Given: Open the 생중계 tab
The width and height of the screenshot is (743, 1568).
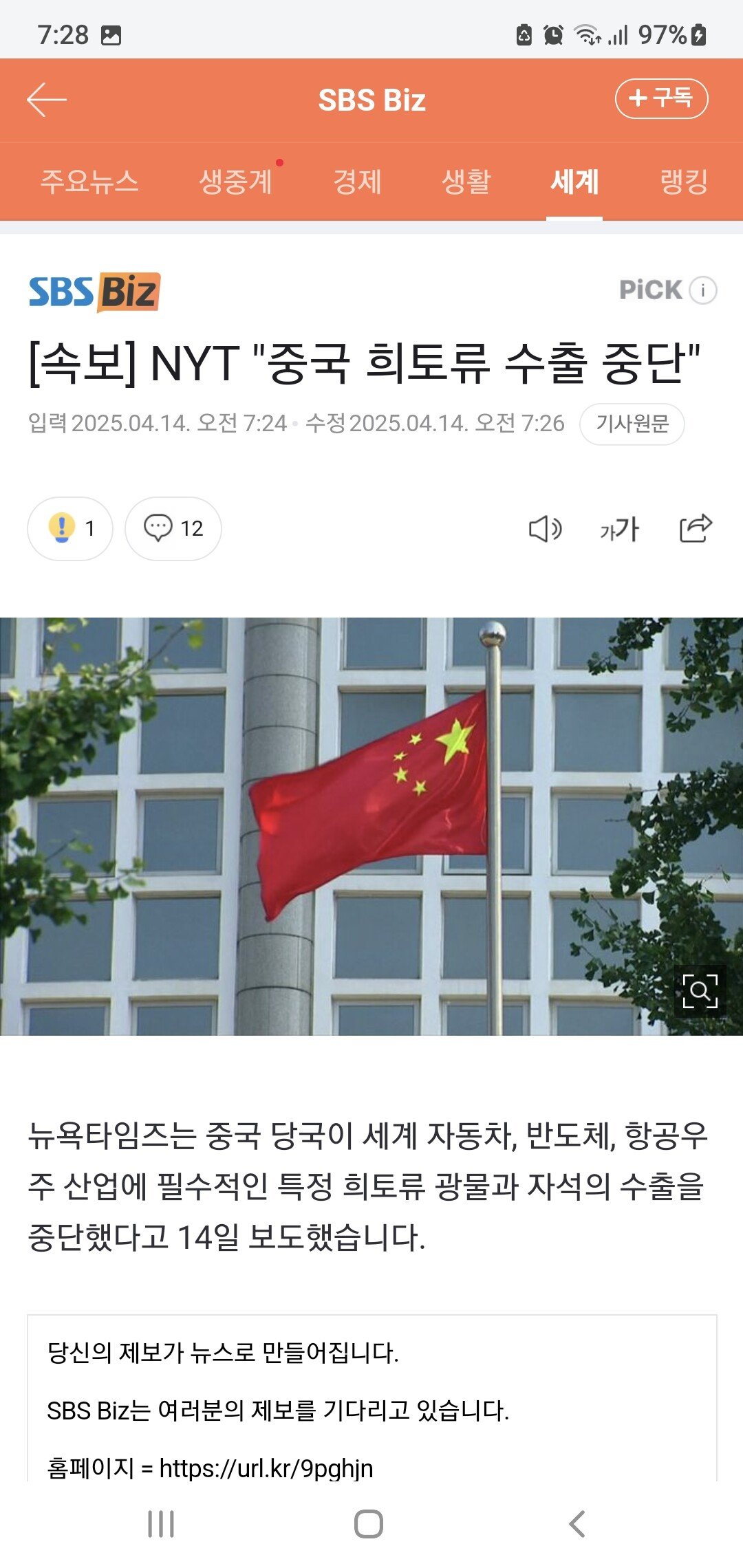Looking at the screenshot, I should tap(236, 182).
